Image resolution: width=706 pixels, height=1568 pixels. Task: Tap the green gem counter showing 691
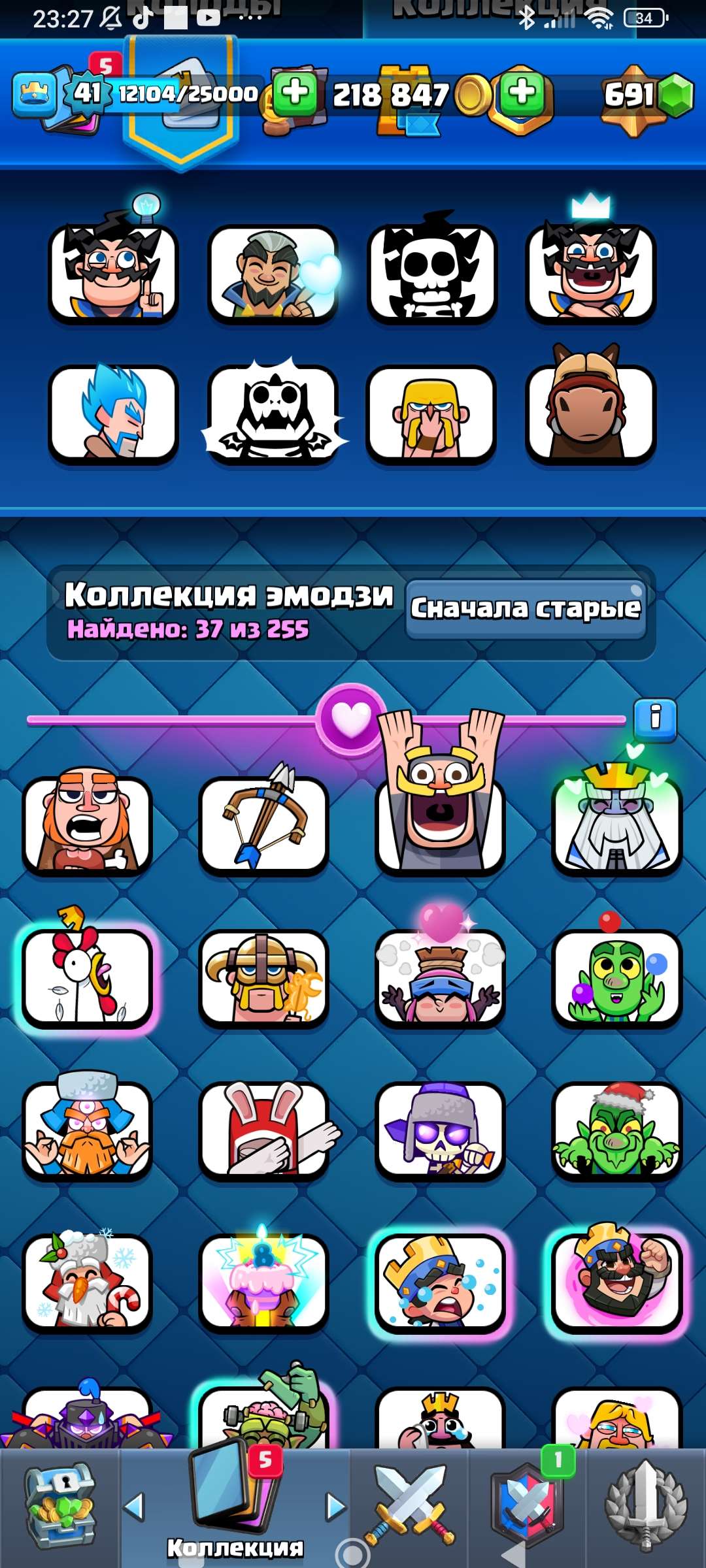[x=630, y=93]
